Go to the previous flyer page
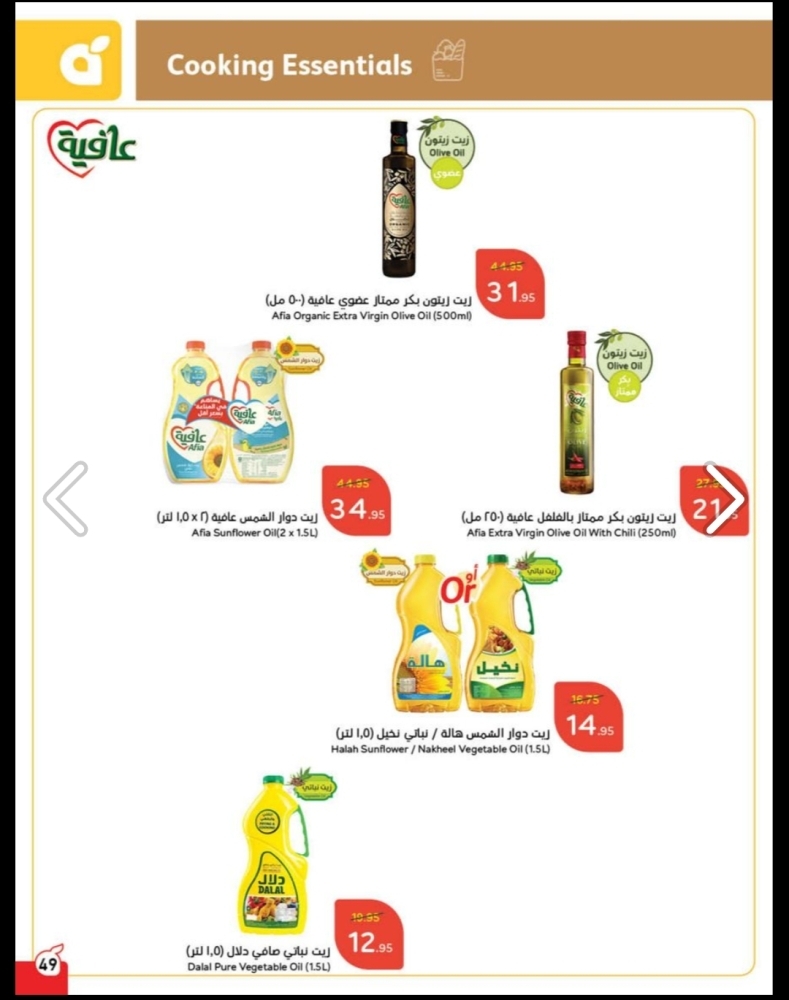The width and height of the screenshot is (789, 1000). click(66, 497)
